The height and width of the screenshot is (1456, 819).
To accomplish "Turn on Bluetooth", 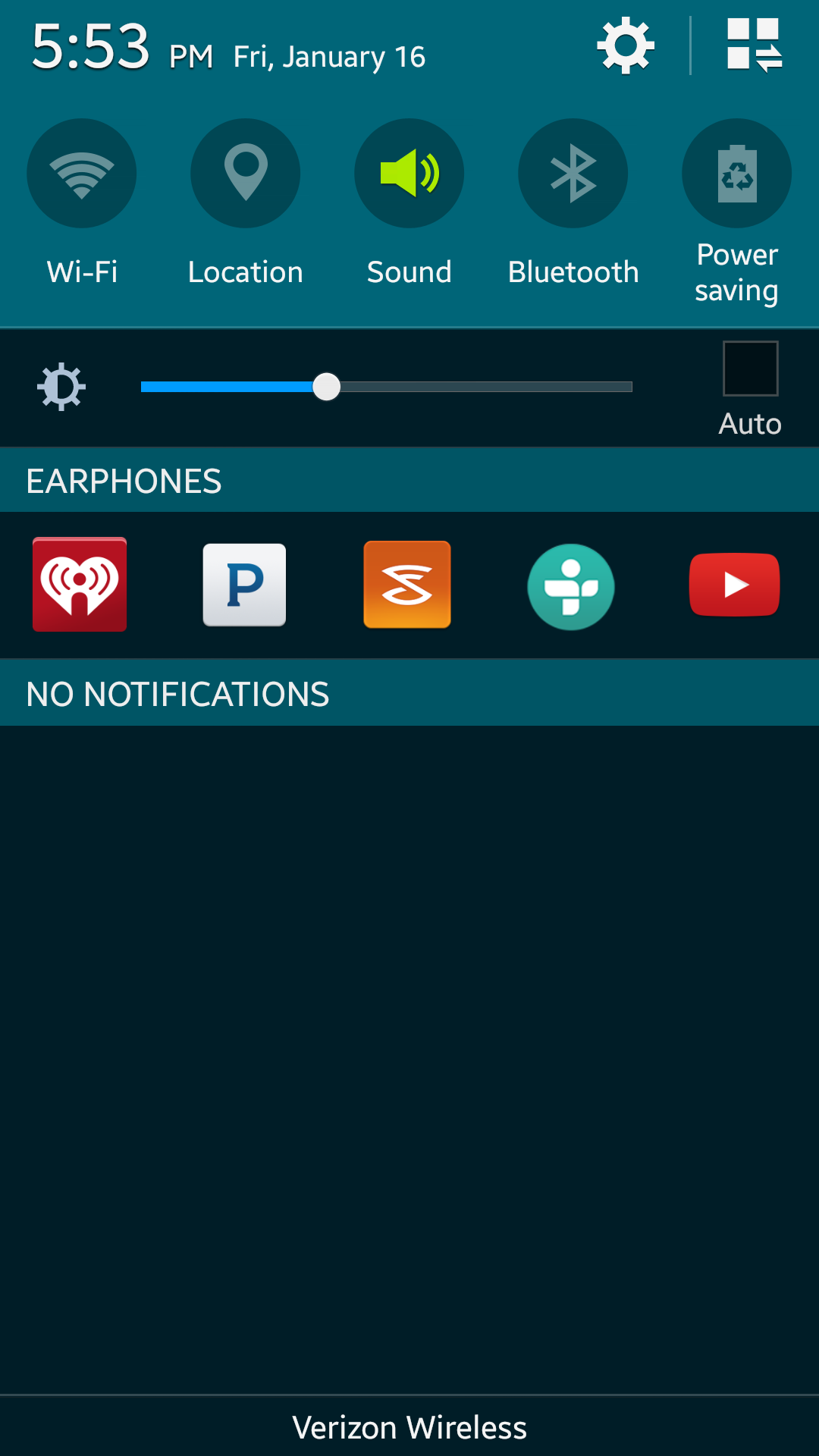I will [x=573, y=174].
